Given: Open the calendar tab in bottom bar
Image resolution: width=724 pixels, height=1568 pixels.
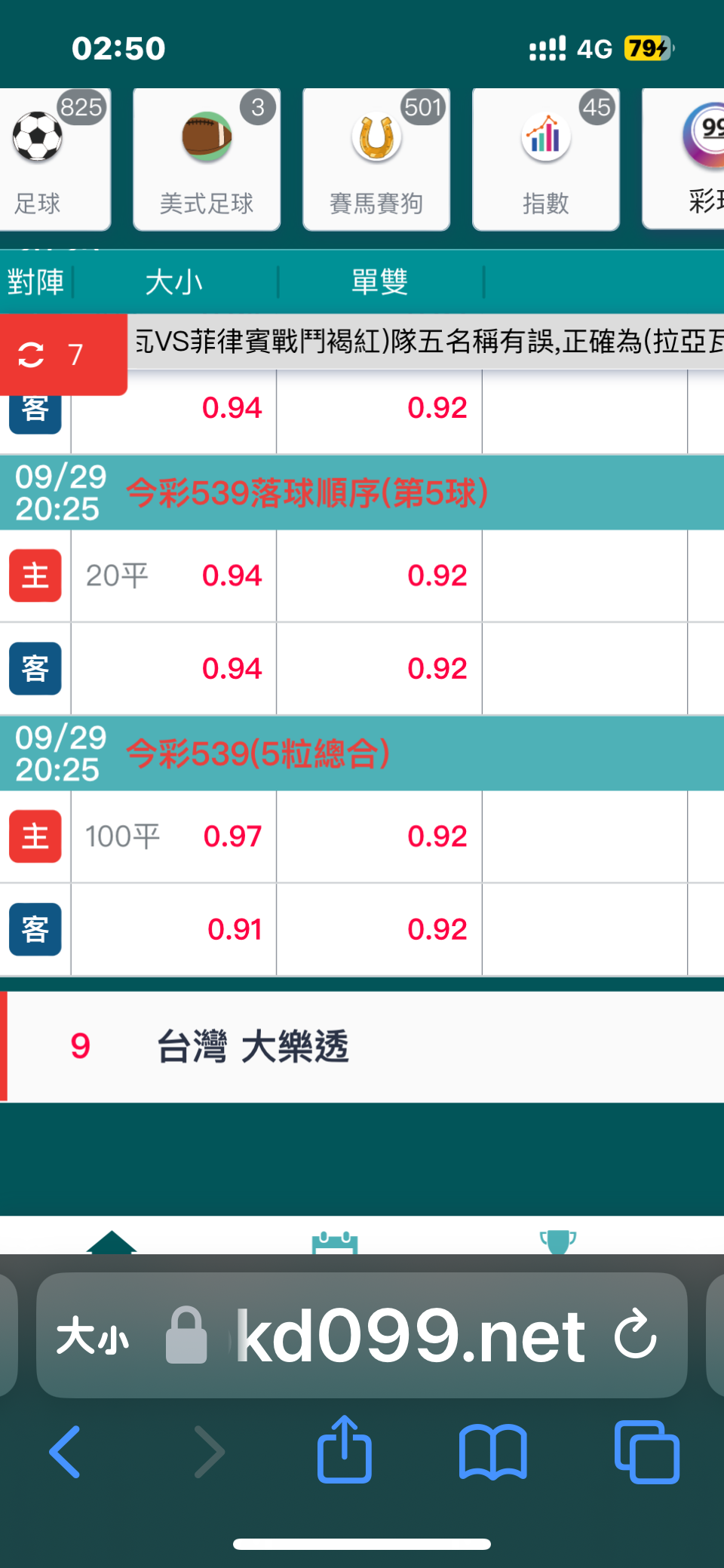Looking at the screenshot, I should (335, 1242).
